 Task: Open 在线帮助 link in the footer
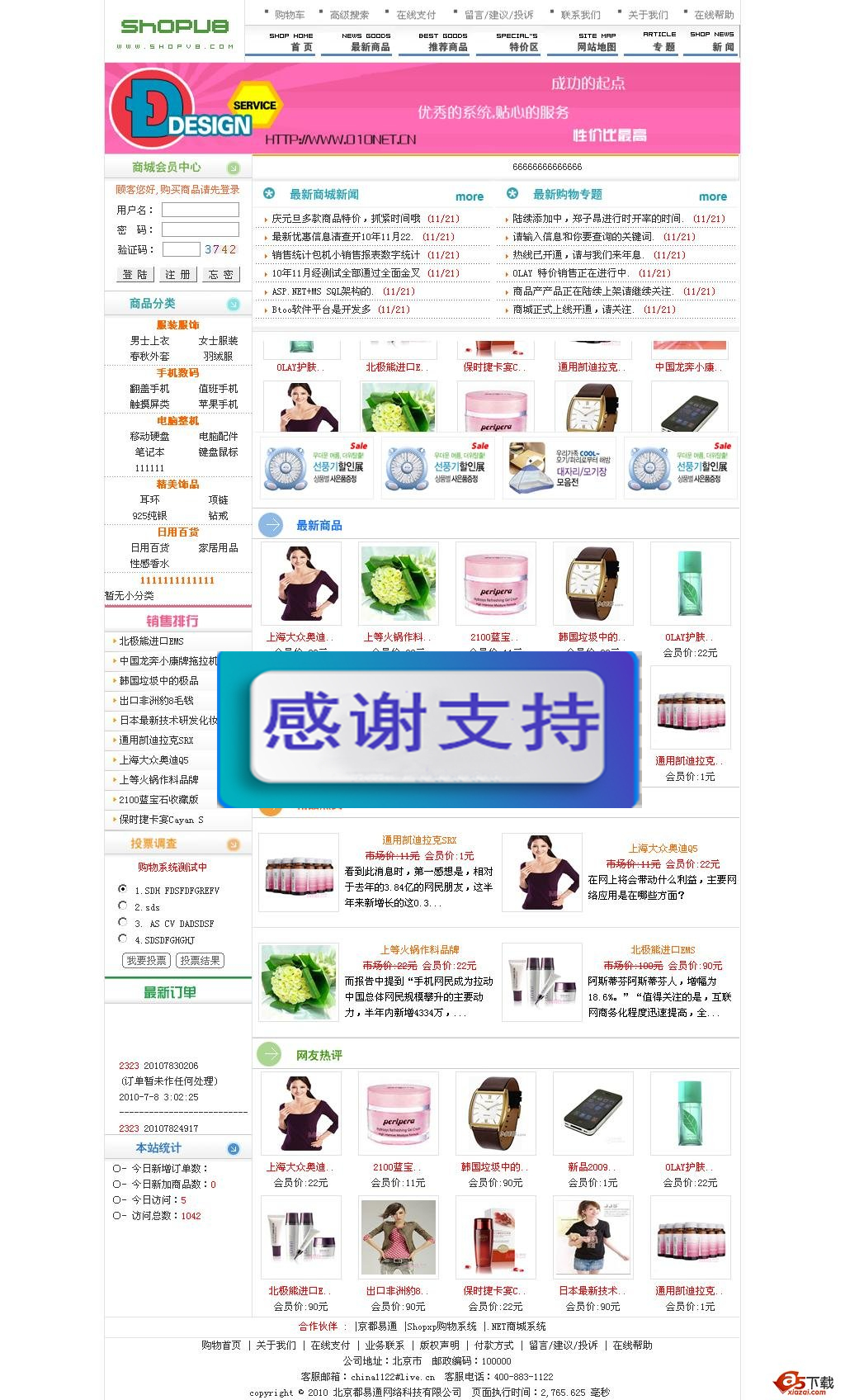click(632, 1346)
